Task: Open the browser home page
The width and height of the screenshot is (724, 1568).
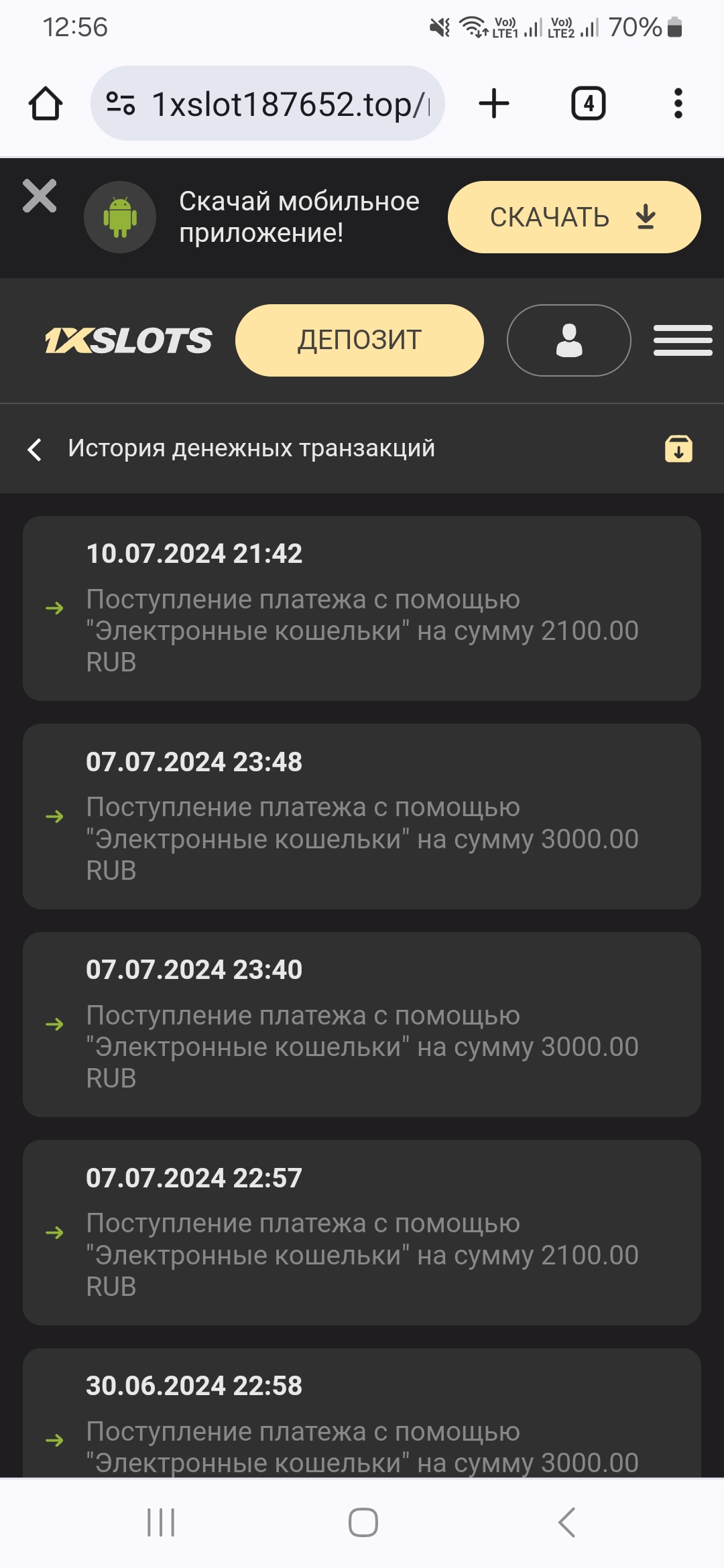Action: 46,104
